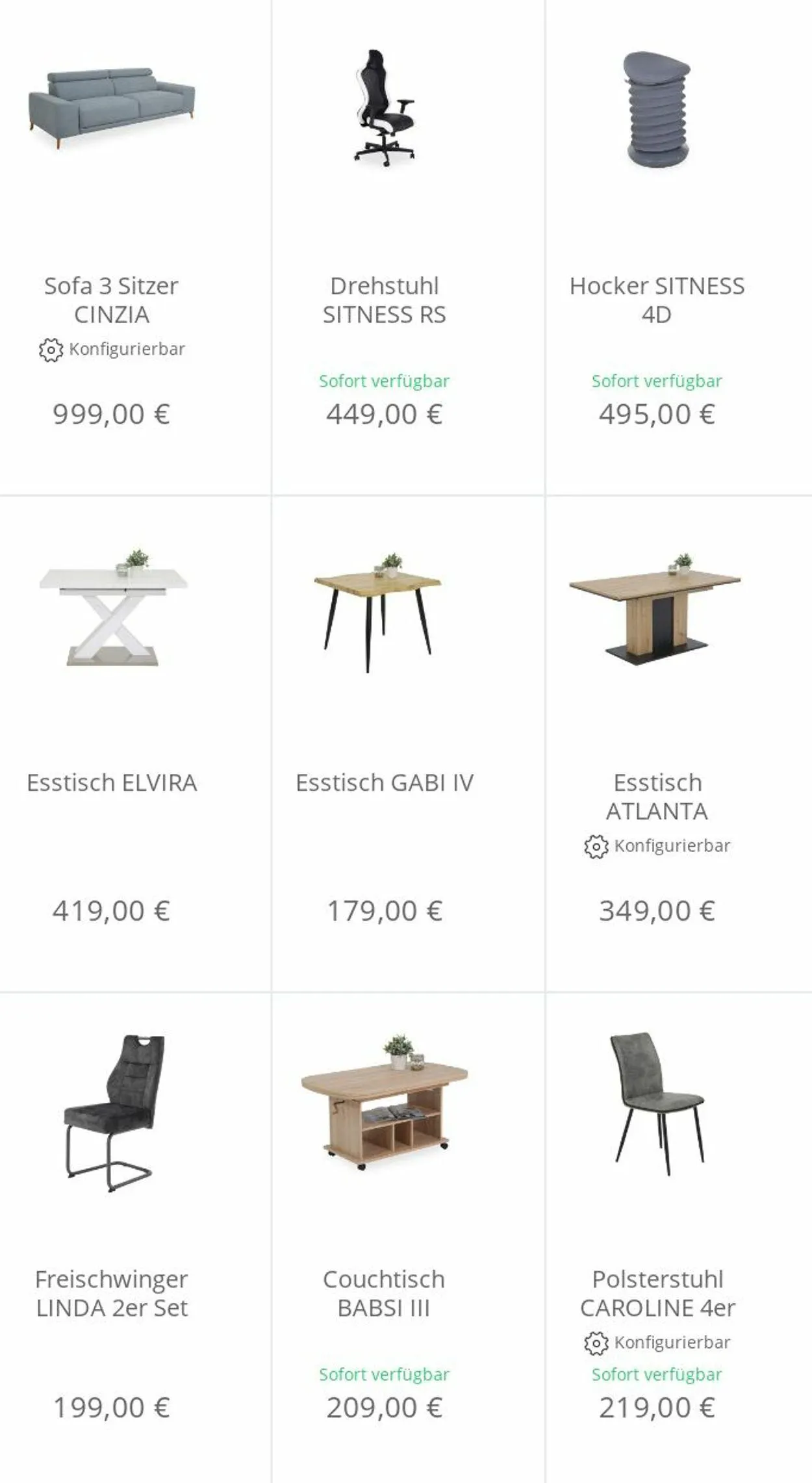Select the Polsterstuhl CAROLINE 4er card
Image resolution: width=812 pixels, height=1483 pixels.
pyautogui.click(x=656, y=1293)
